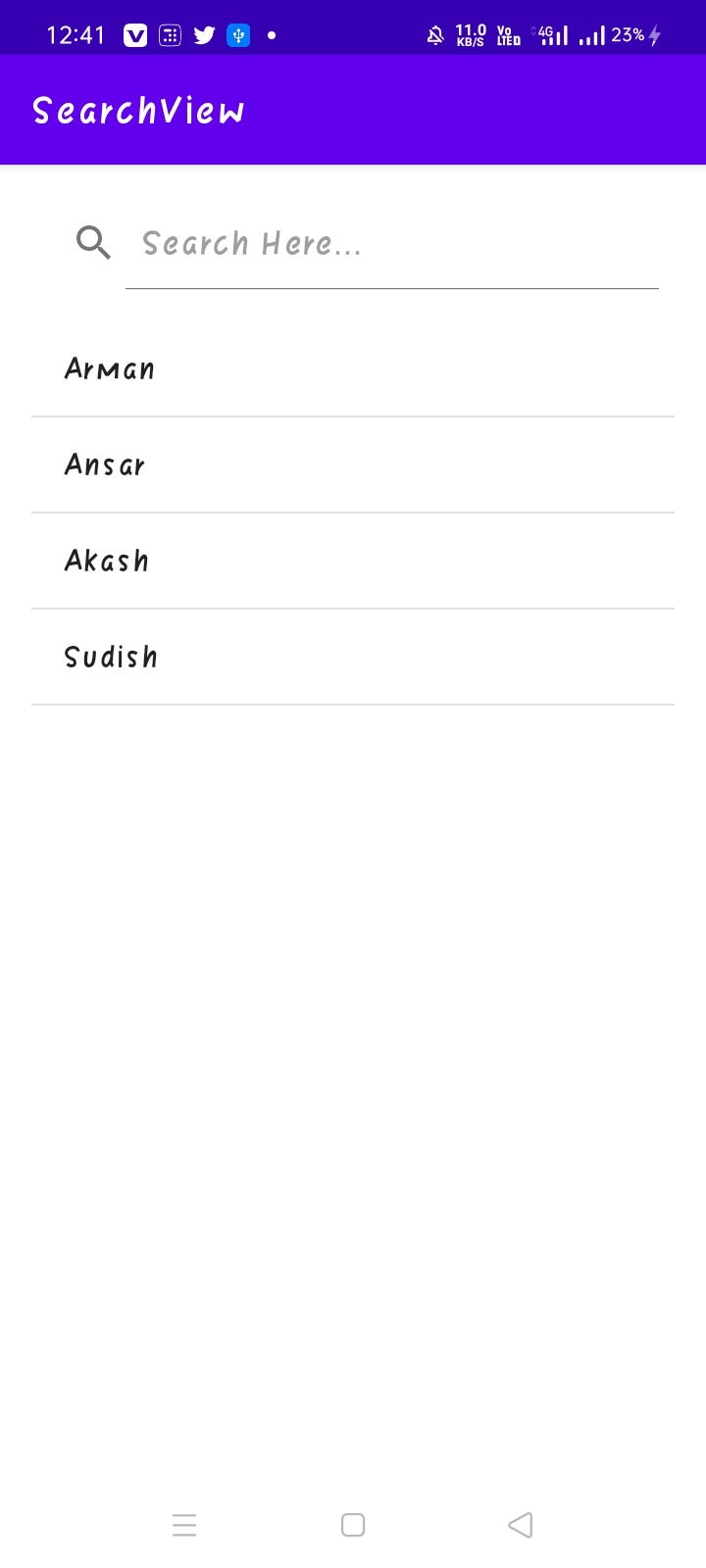Open recent apps from navigation bar
Viewport: 706px width, 1568px height.
coord(184,1525)
